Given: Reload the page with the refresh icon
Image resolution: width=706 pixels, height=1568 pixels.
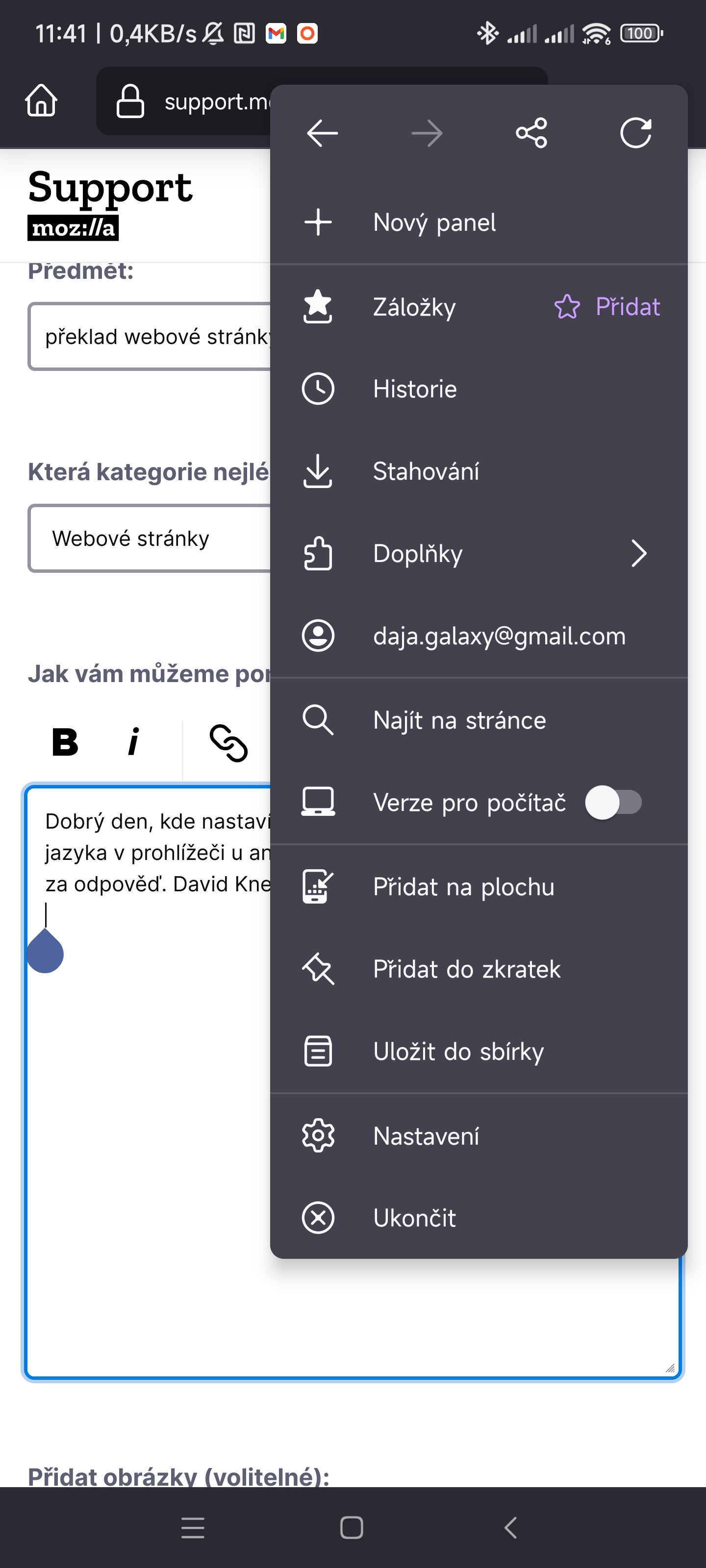Looking at the screenshot, I should [x=635, y=133].
